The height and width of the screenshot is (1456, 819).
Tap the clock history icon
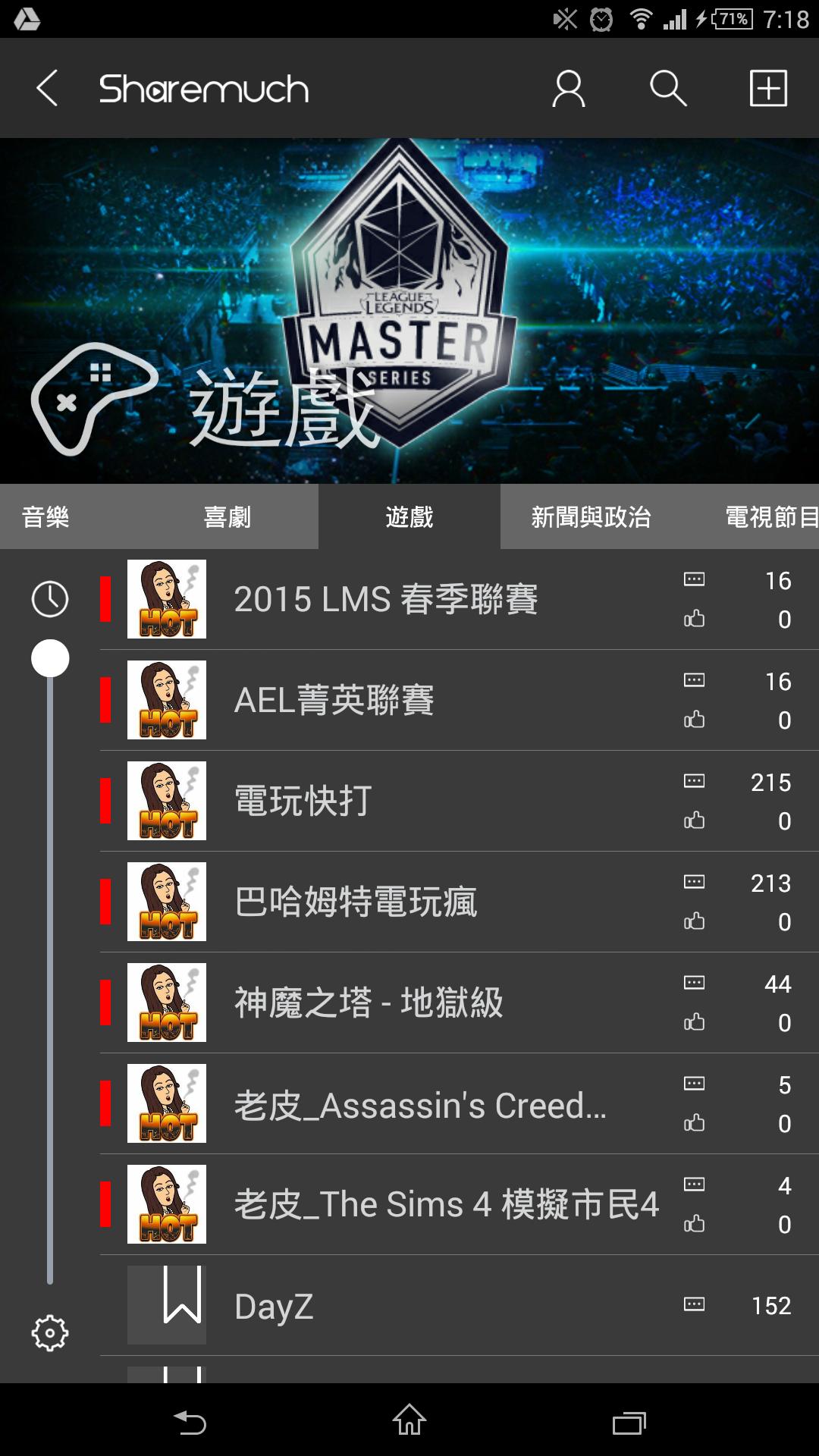tap(50, 599)
